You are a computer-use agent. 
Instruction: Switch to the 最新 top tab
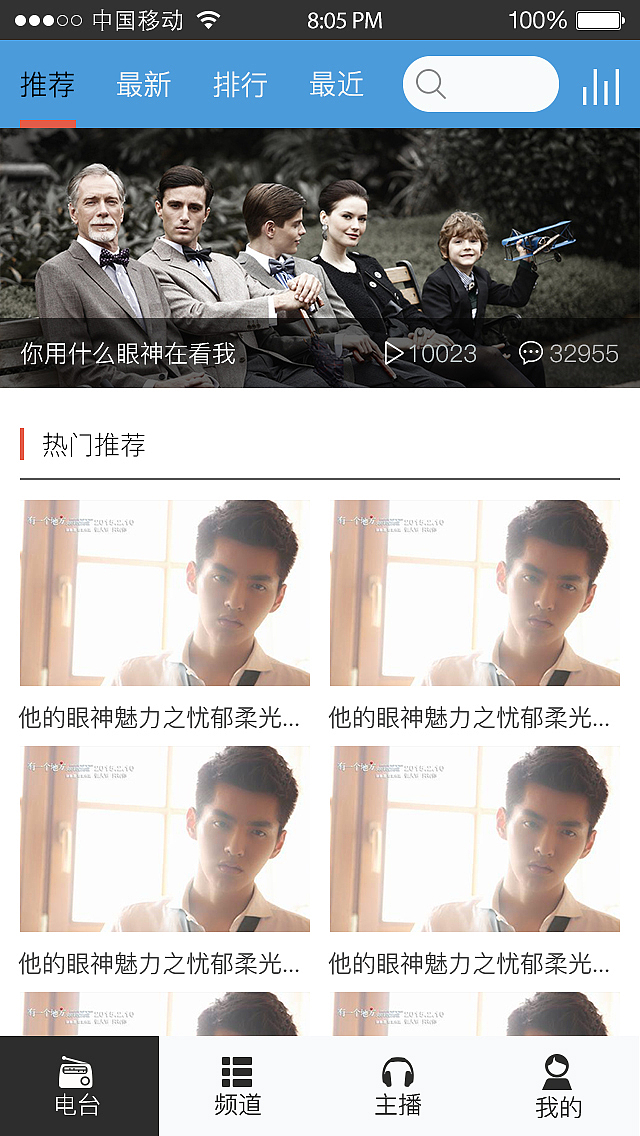pyautogui.click(x=144, y=86)
